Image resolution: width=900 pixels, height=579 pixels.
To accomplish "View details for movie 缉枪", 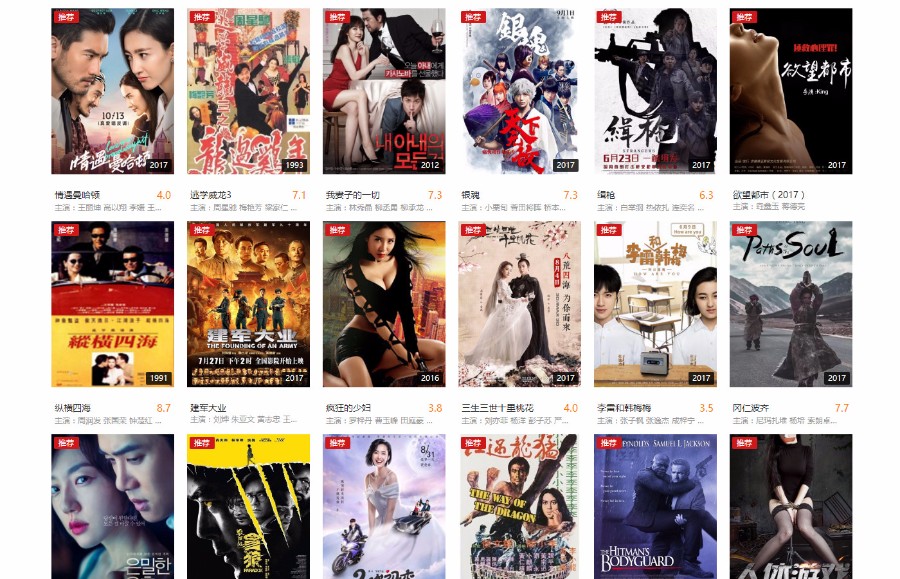I will coord(655,90).
